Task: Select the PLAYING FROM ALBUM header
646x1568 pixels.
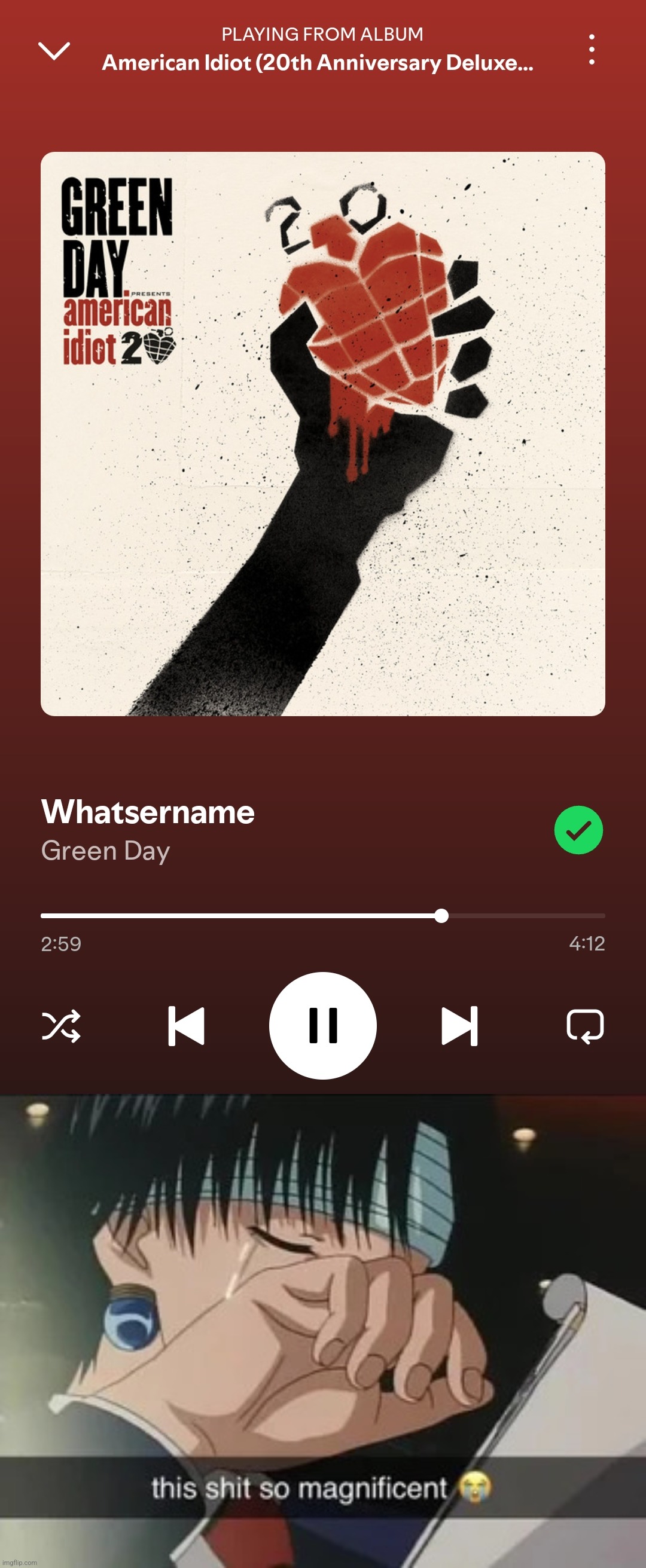Action: tap(322, 35)
